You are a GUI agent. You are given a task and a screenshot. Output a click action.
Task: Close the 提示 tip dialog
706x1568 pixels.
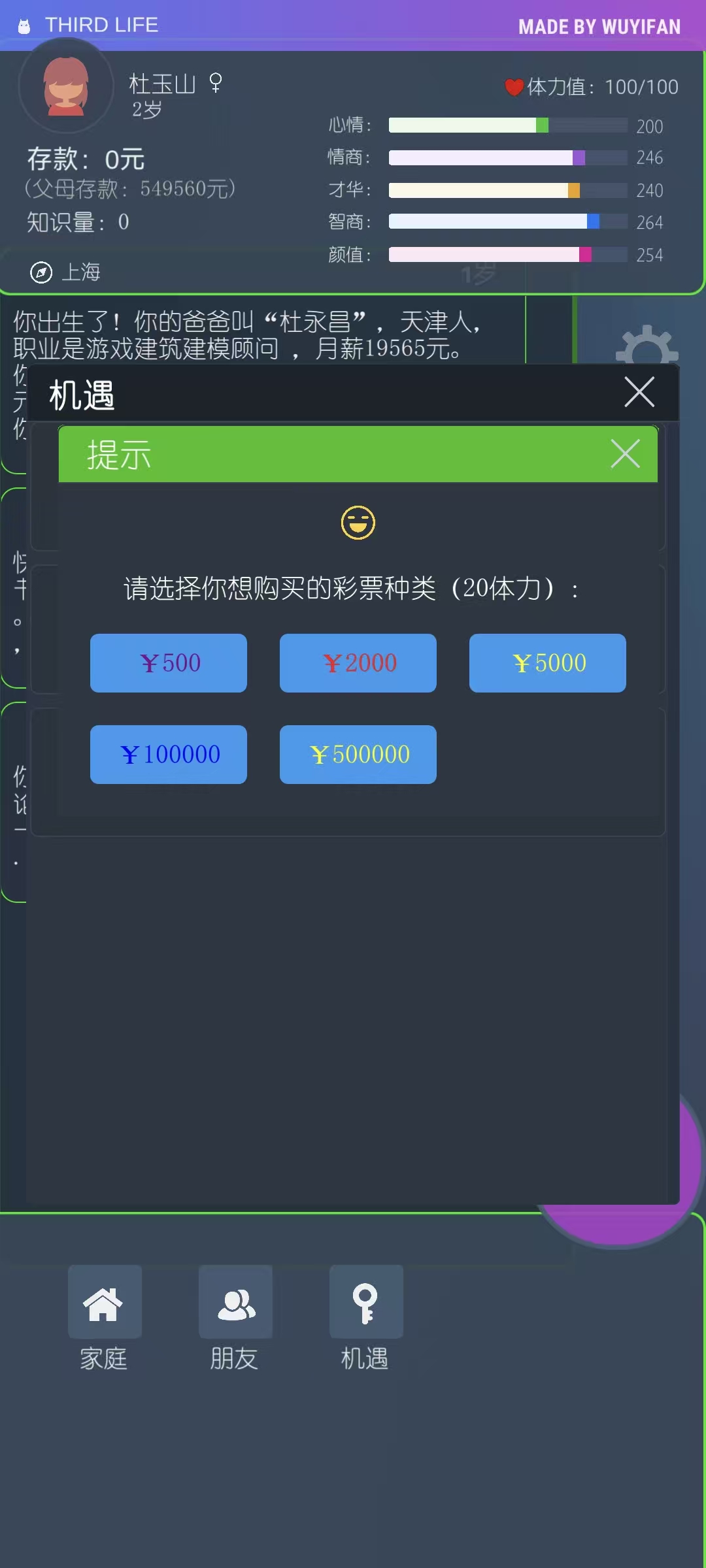click(625, 455)
